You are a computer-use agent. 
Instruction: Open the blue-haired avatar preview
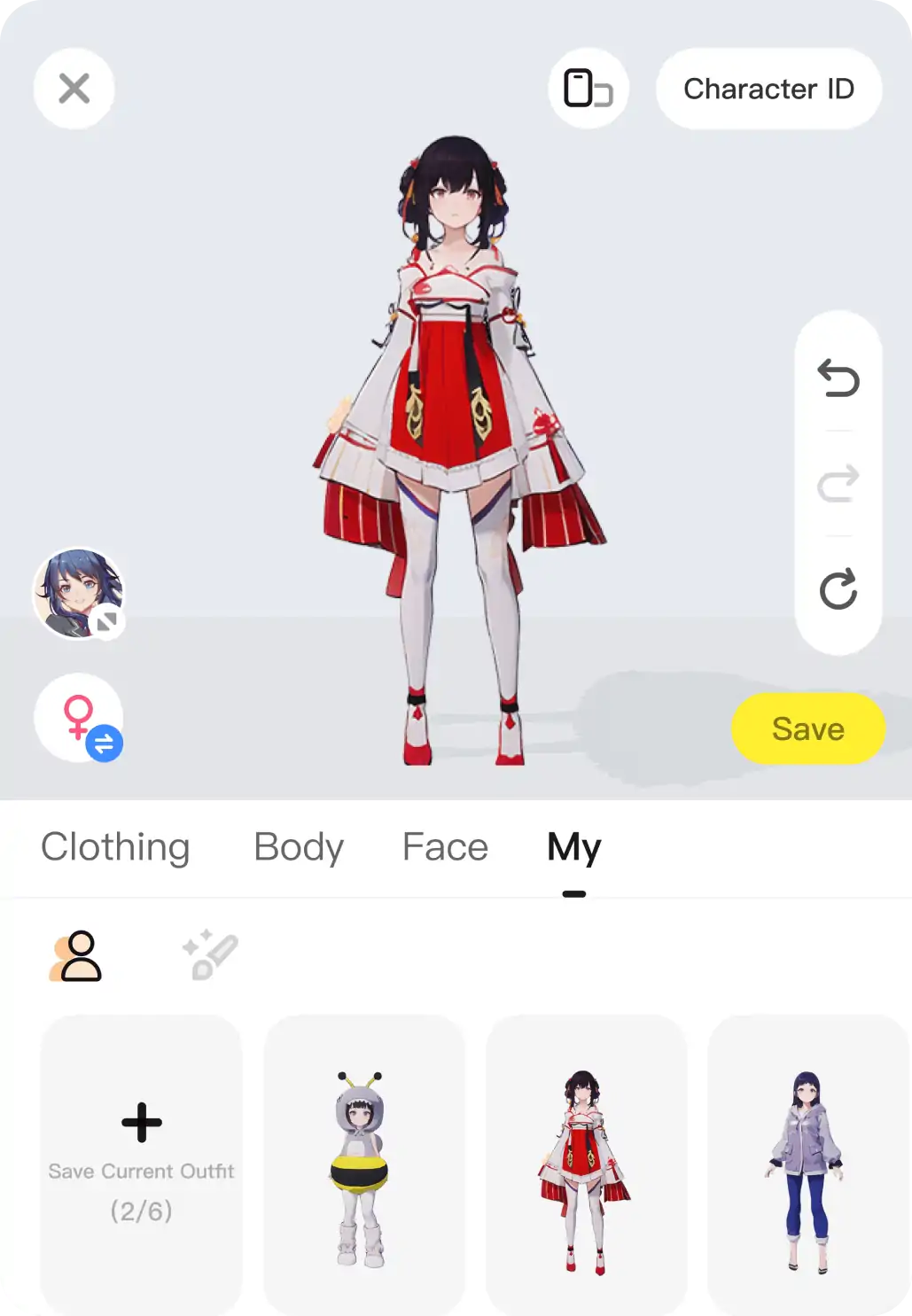[78, 593]
